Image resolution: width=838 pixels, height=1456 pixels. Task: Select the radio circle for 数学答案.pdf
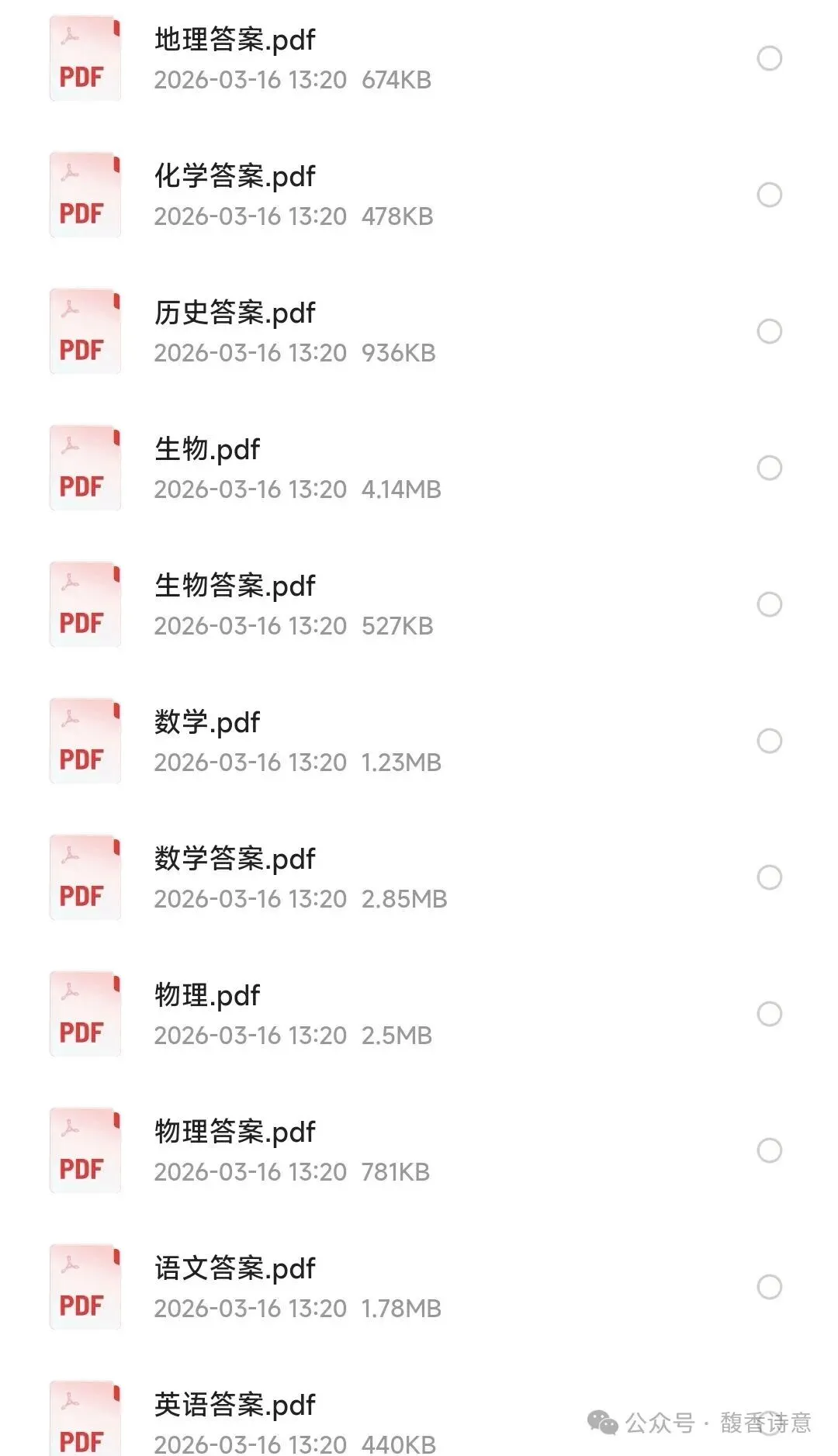769,877
